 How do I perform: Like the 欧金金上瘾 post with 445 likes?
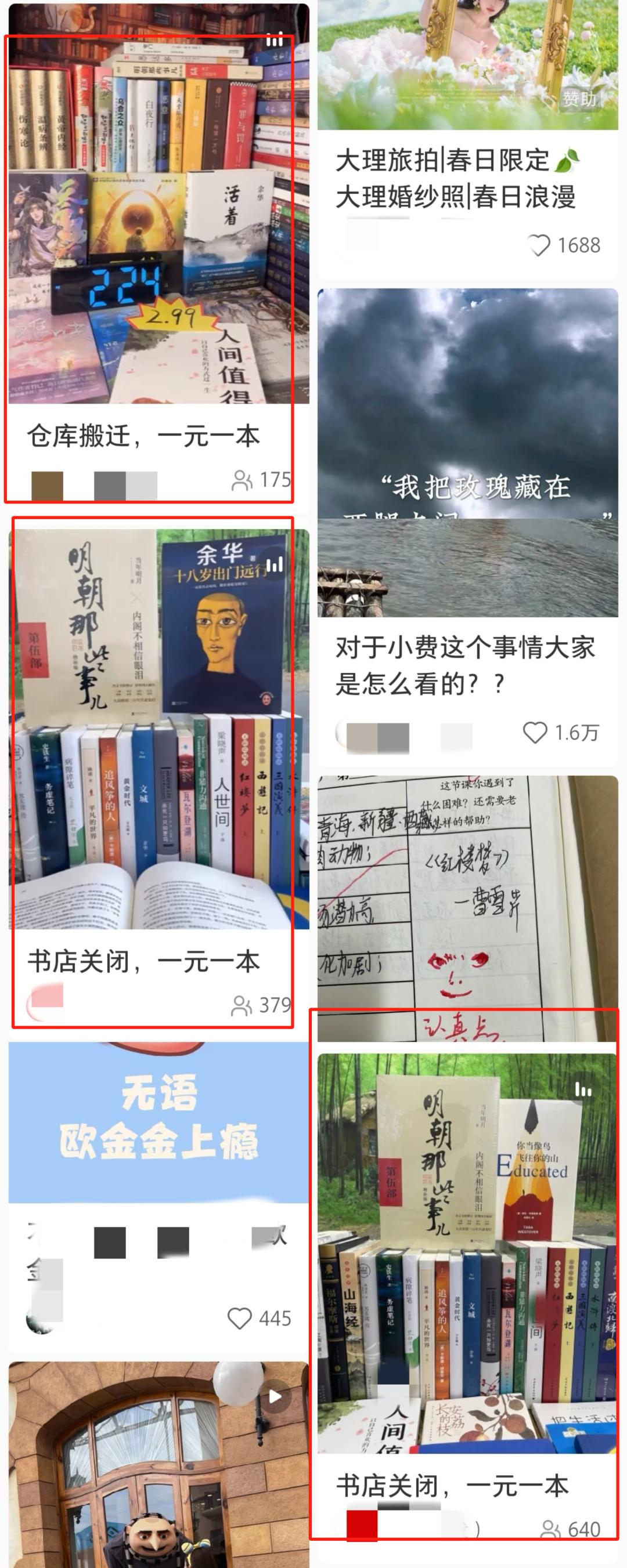coord(239,1319)
